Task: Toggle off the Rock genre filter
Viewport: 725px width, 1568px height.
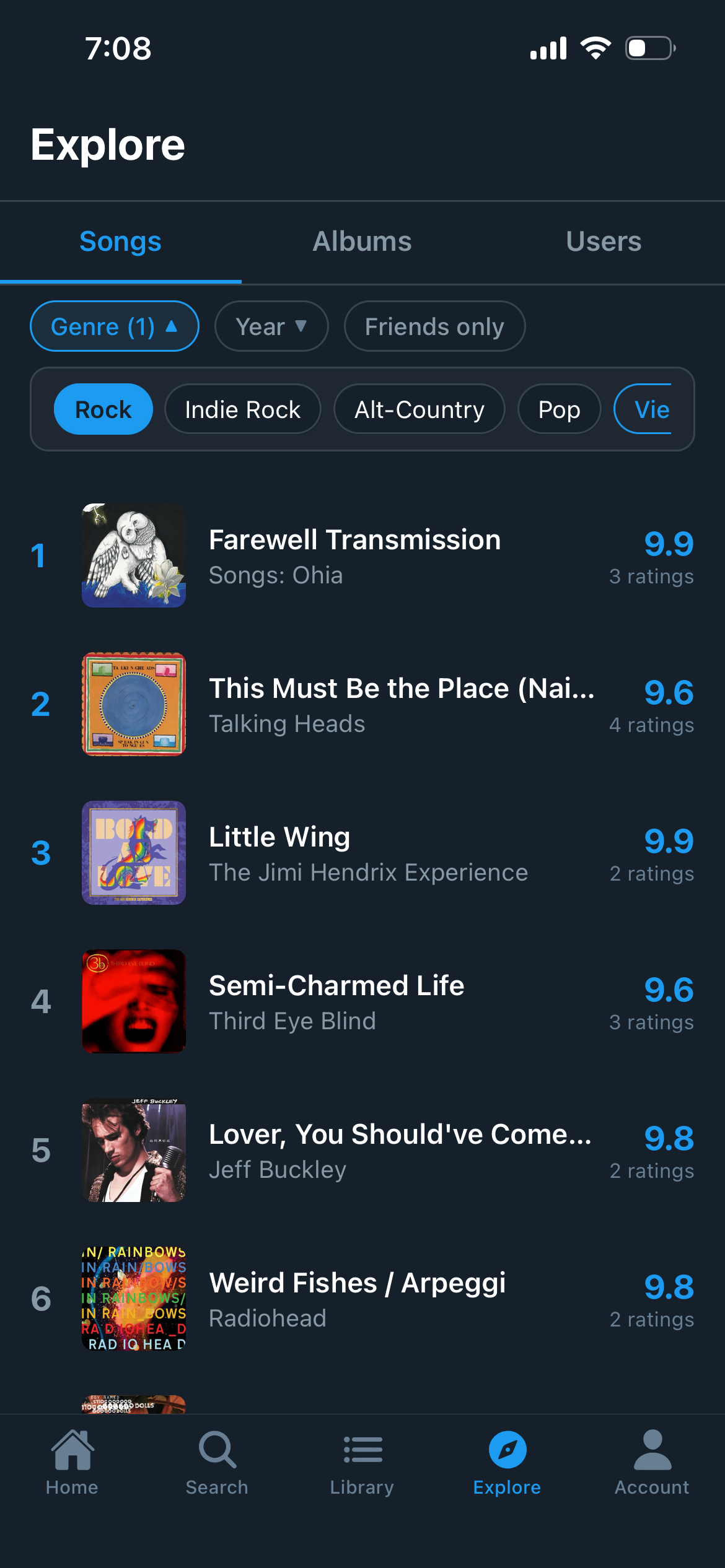Action: tap(103, 409)
